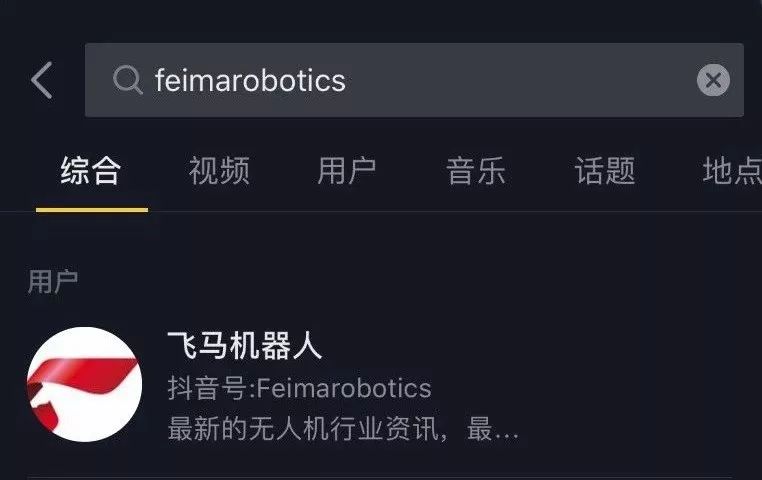Select the 综合 tab
Image resolution: width=762 pixels, height=480 pixels.
pos(90,171)
